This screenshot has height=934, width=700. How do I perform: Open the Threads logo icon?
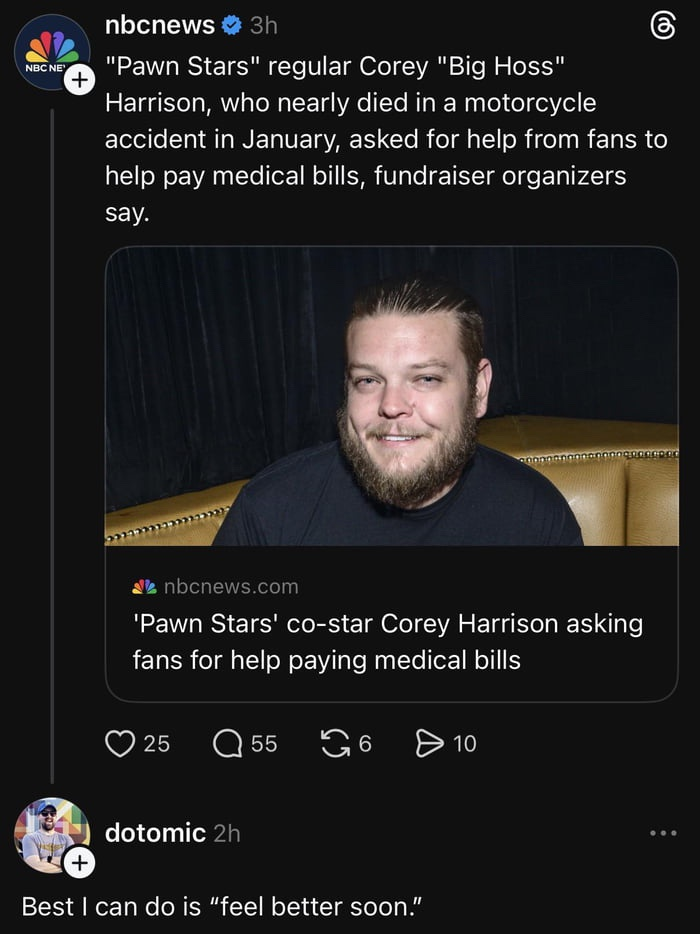(x=662, y=30)
